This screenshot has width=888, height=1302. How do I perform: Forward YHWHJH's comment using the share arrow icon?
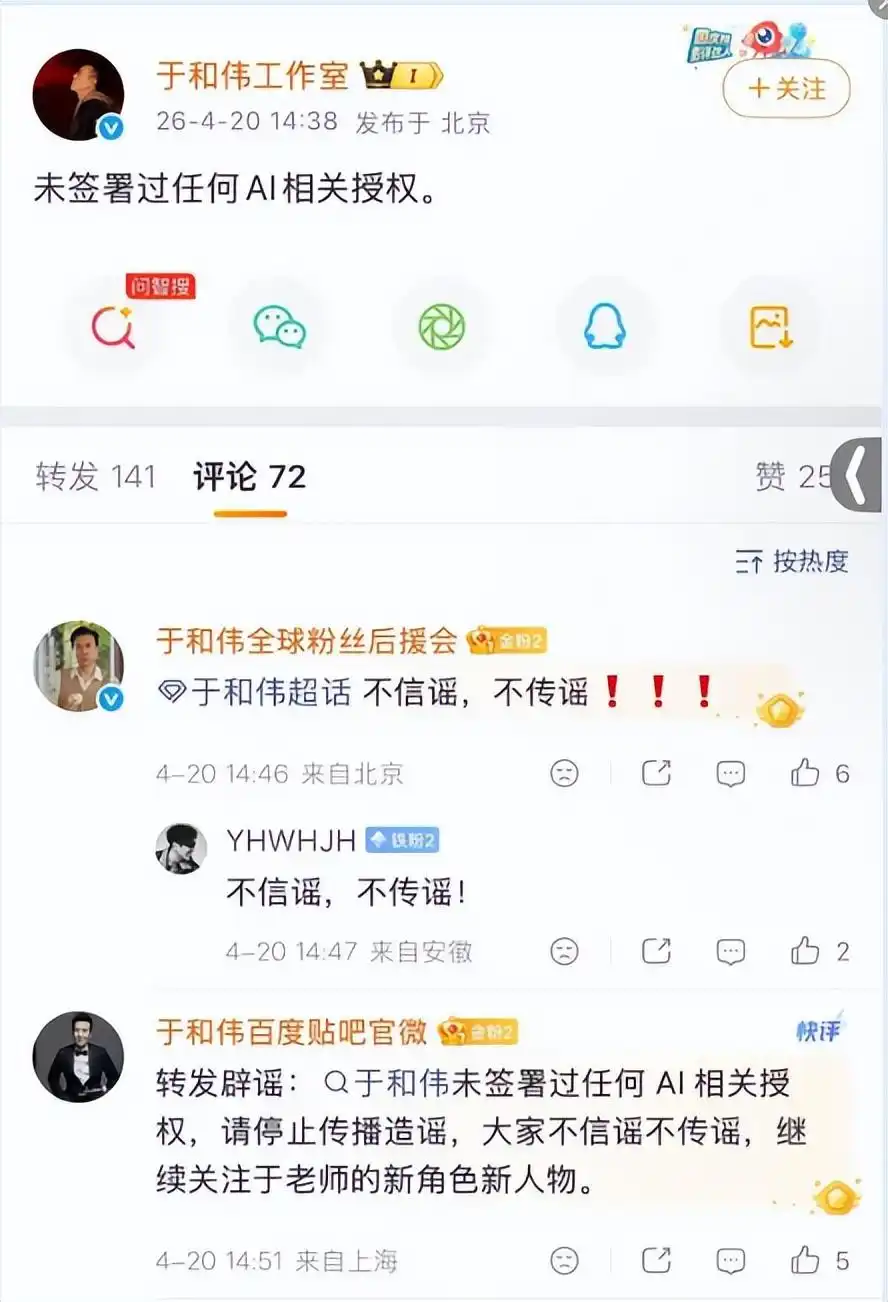[x=655, y=951]
